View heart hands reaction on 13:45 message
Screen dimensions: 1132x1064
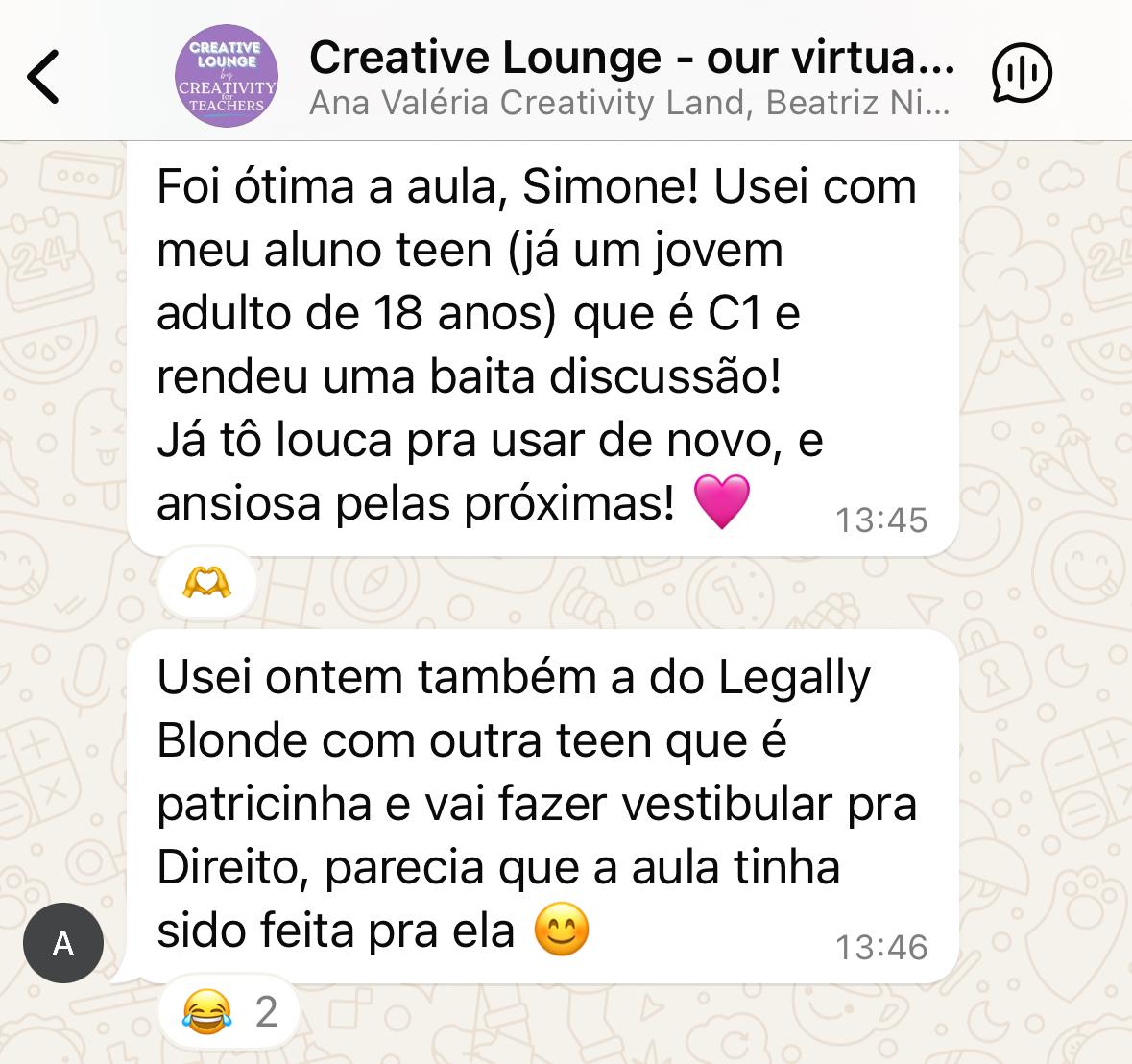pyautogui.click(x=206, y=583)
